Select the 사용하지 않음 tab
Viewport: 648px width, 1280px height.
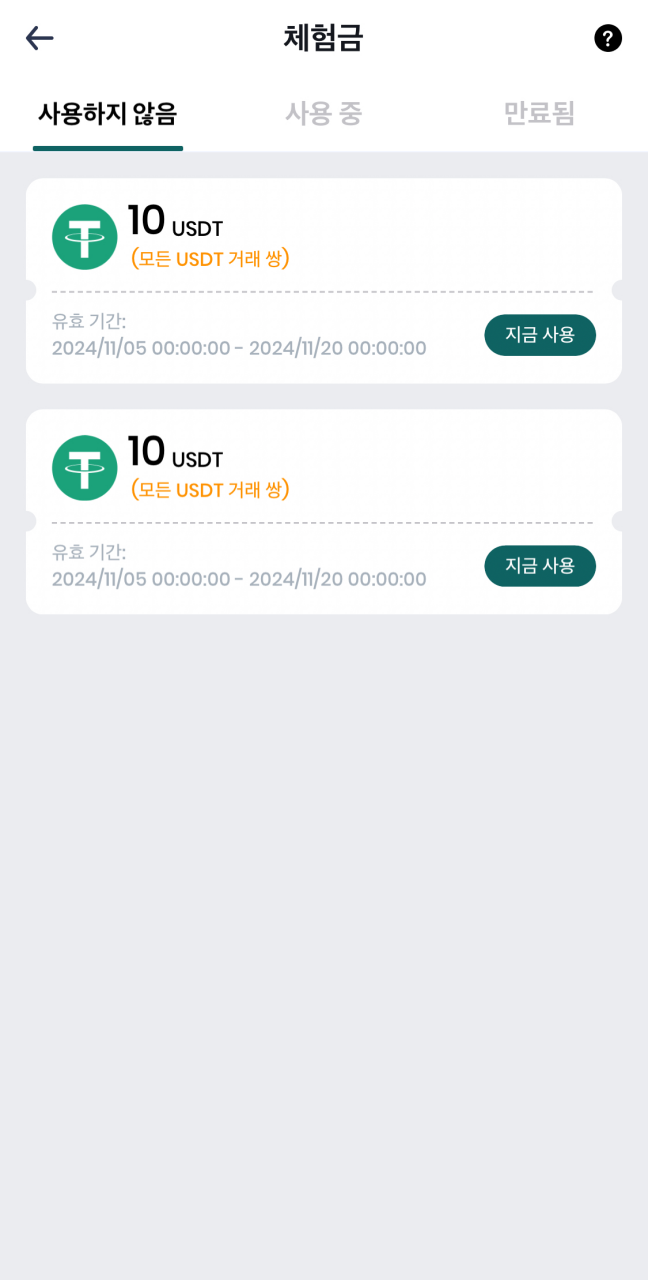(x=108, y=113)
